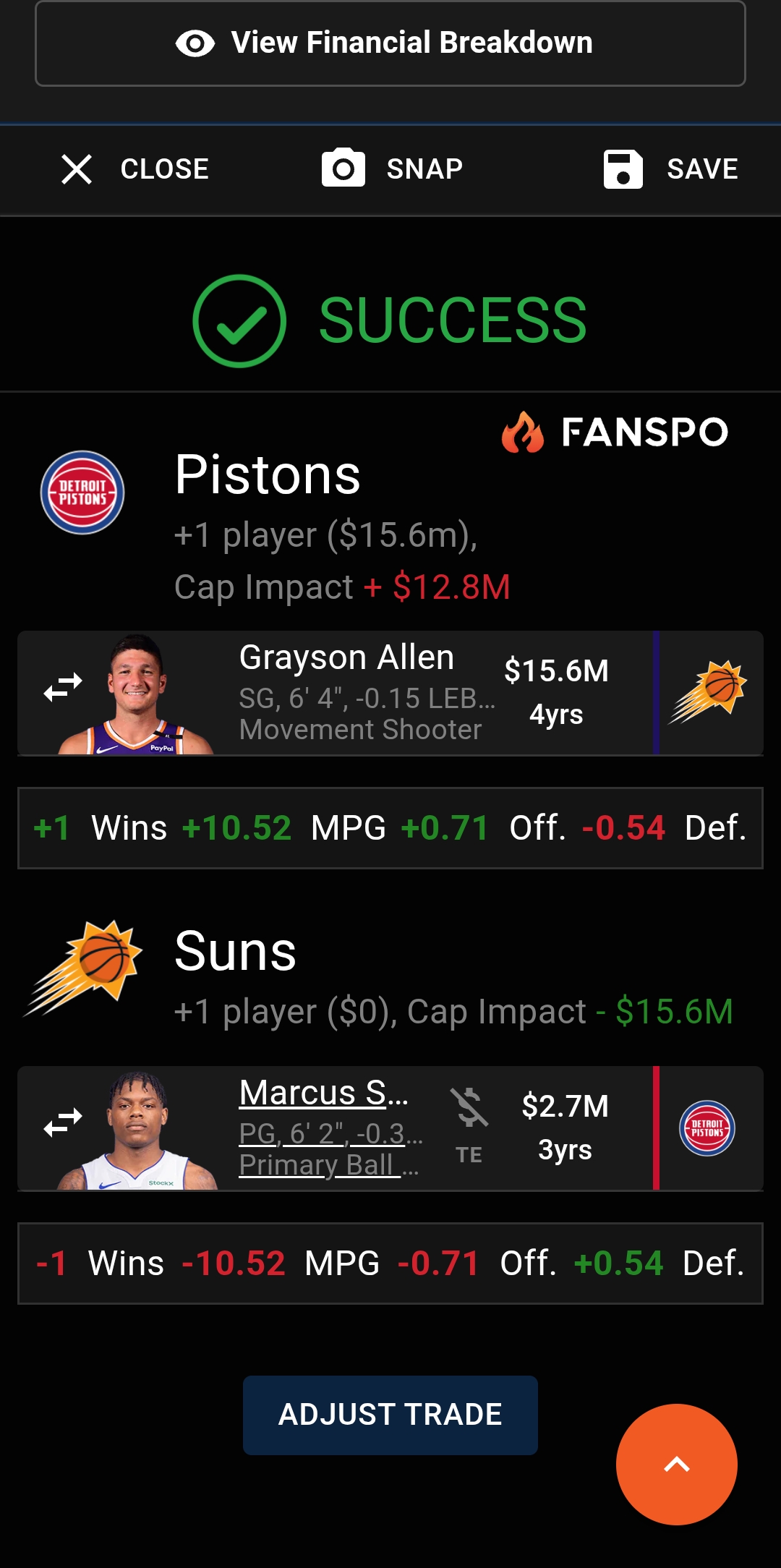Tap swap arrows beside Marcus S...
This screenshot has width=781, height=1568.
(x=63, y=1123)
